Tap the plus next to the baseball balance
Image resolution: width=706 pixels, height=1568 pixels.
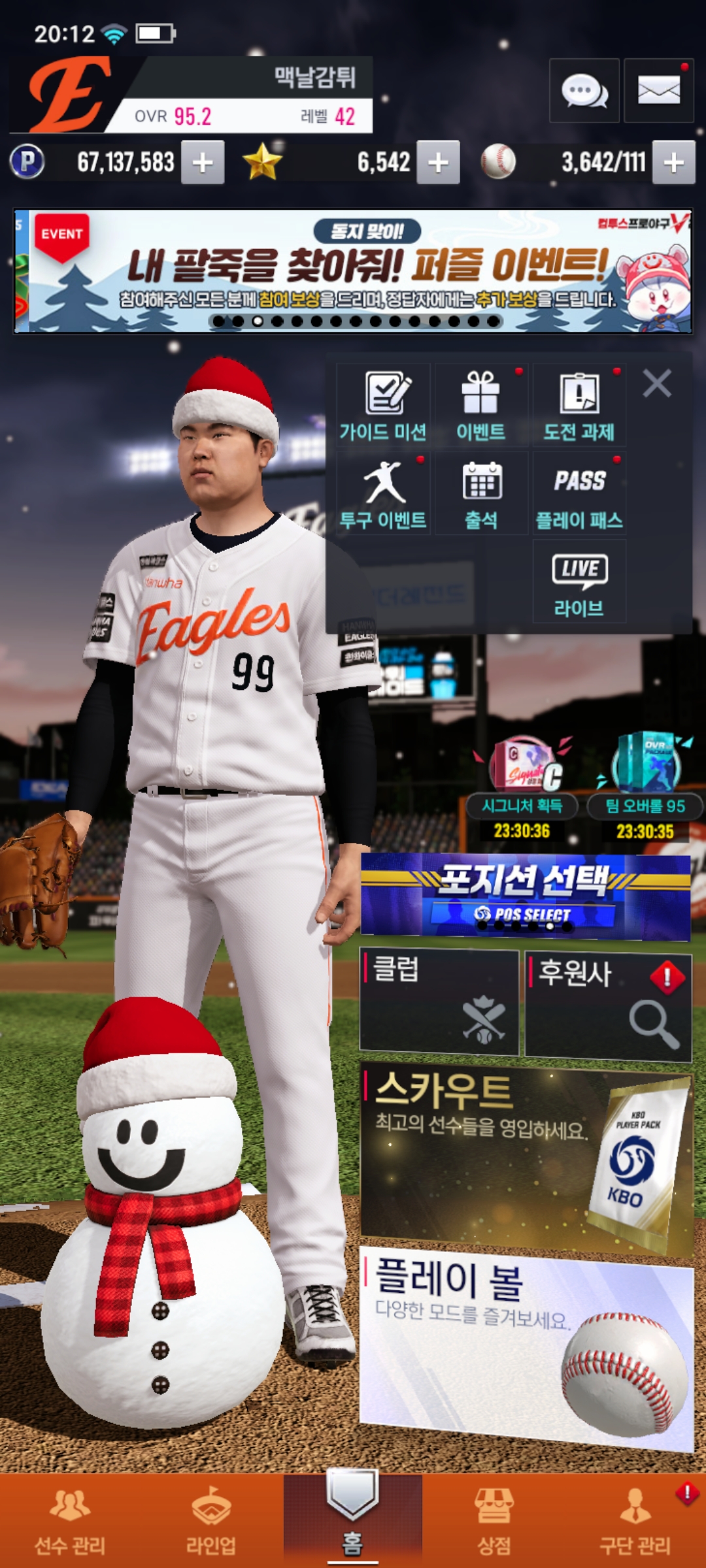point(674,163)
